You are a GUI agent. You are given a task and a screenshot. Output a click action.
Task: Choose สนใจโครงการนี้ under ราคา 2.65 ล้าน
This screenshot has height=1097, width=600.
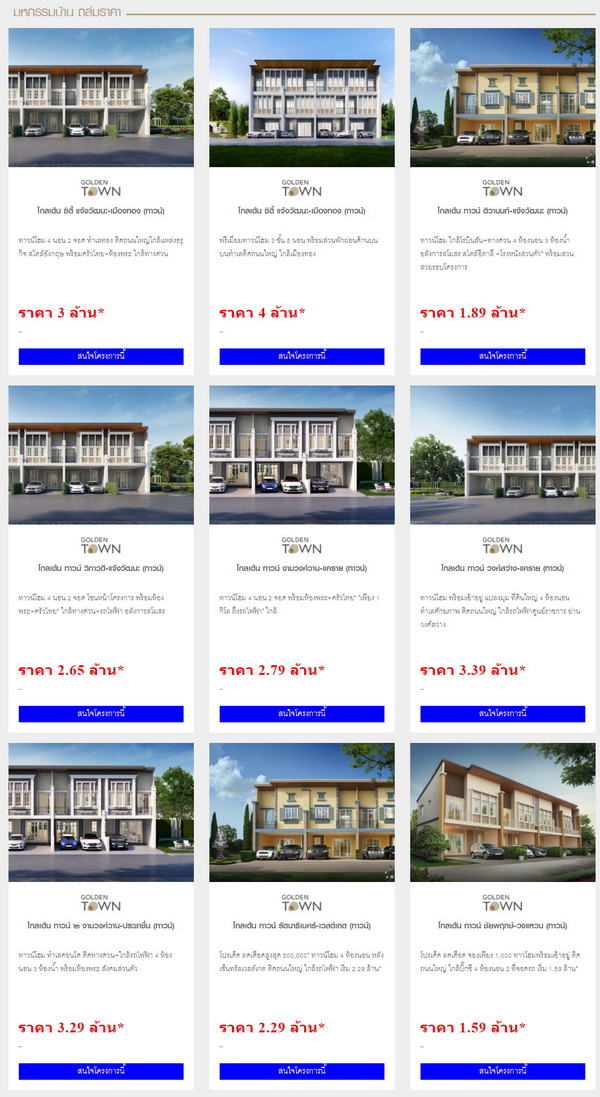point(101,714)
